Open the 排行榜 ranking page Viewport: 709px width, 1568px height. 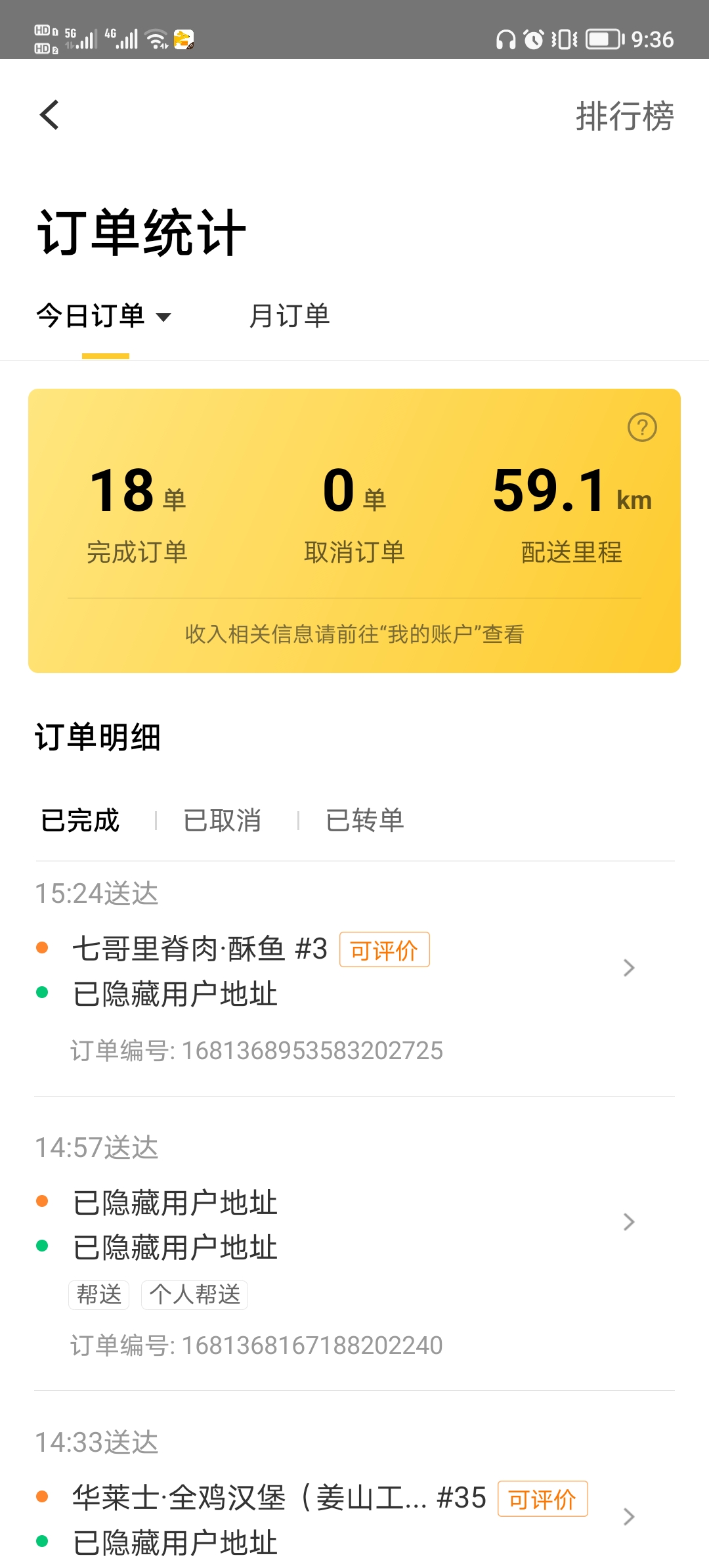point(624,117)
